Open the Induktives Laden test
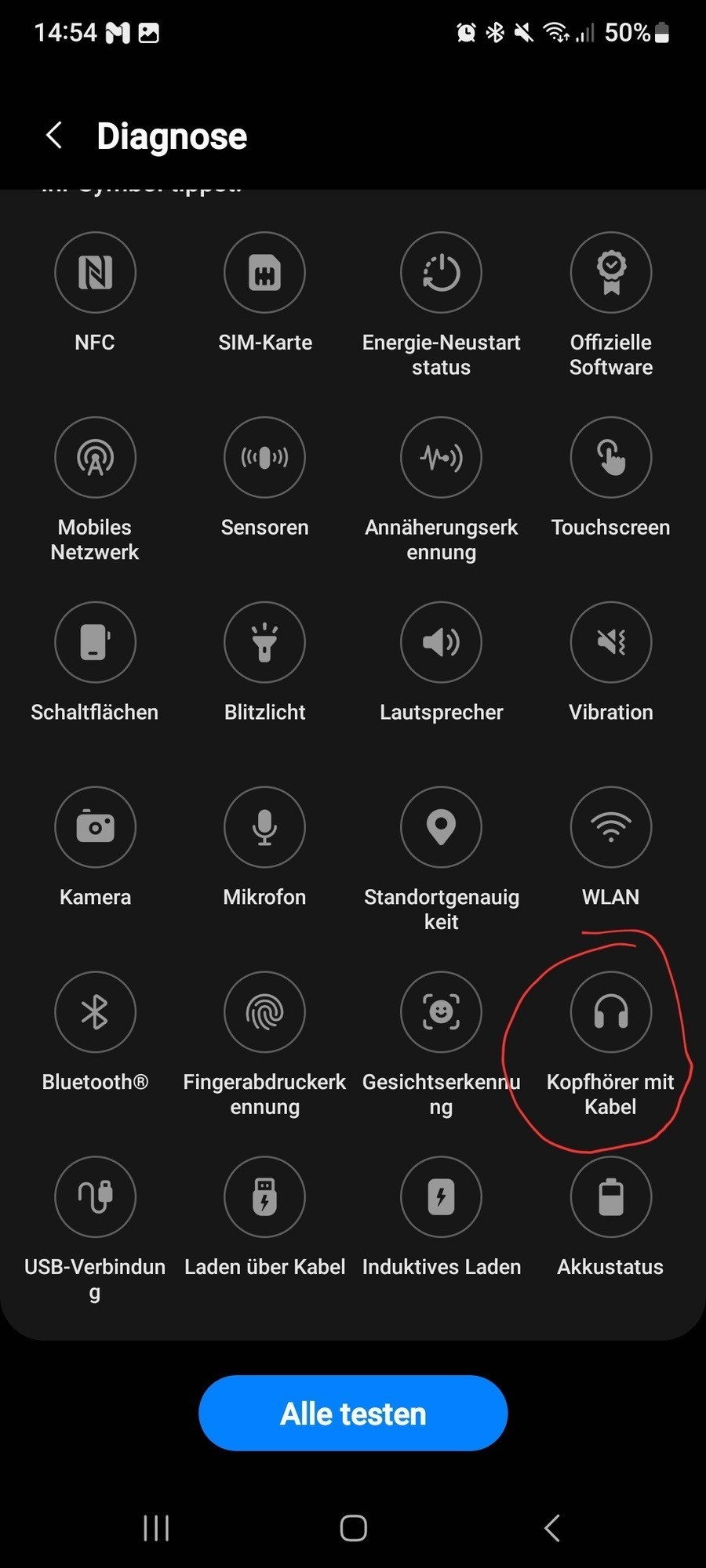The width and height of the screenshot is (706, 1568). [441, 1198]
